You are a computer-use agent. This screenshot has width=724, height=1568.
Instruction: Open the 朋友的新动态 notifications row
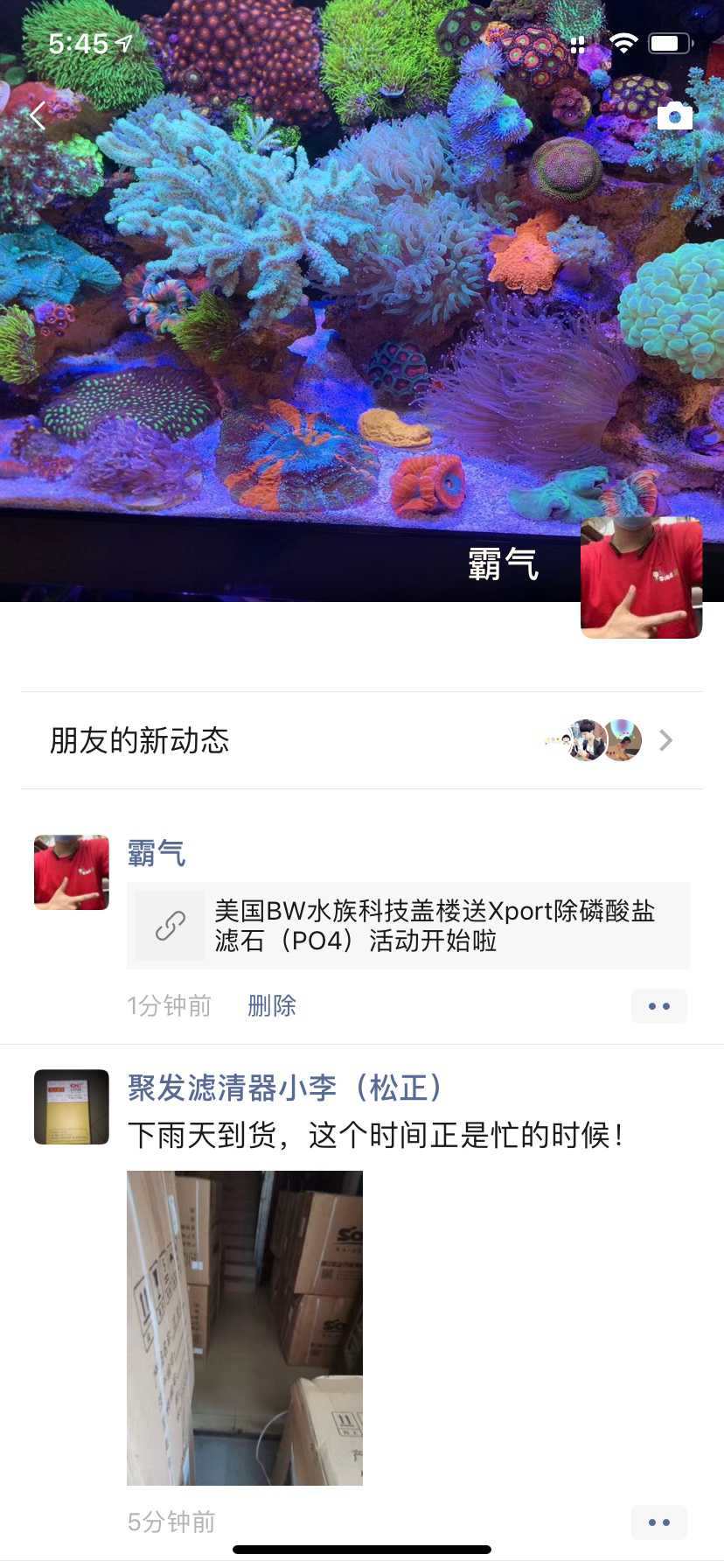[362, 740]
